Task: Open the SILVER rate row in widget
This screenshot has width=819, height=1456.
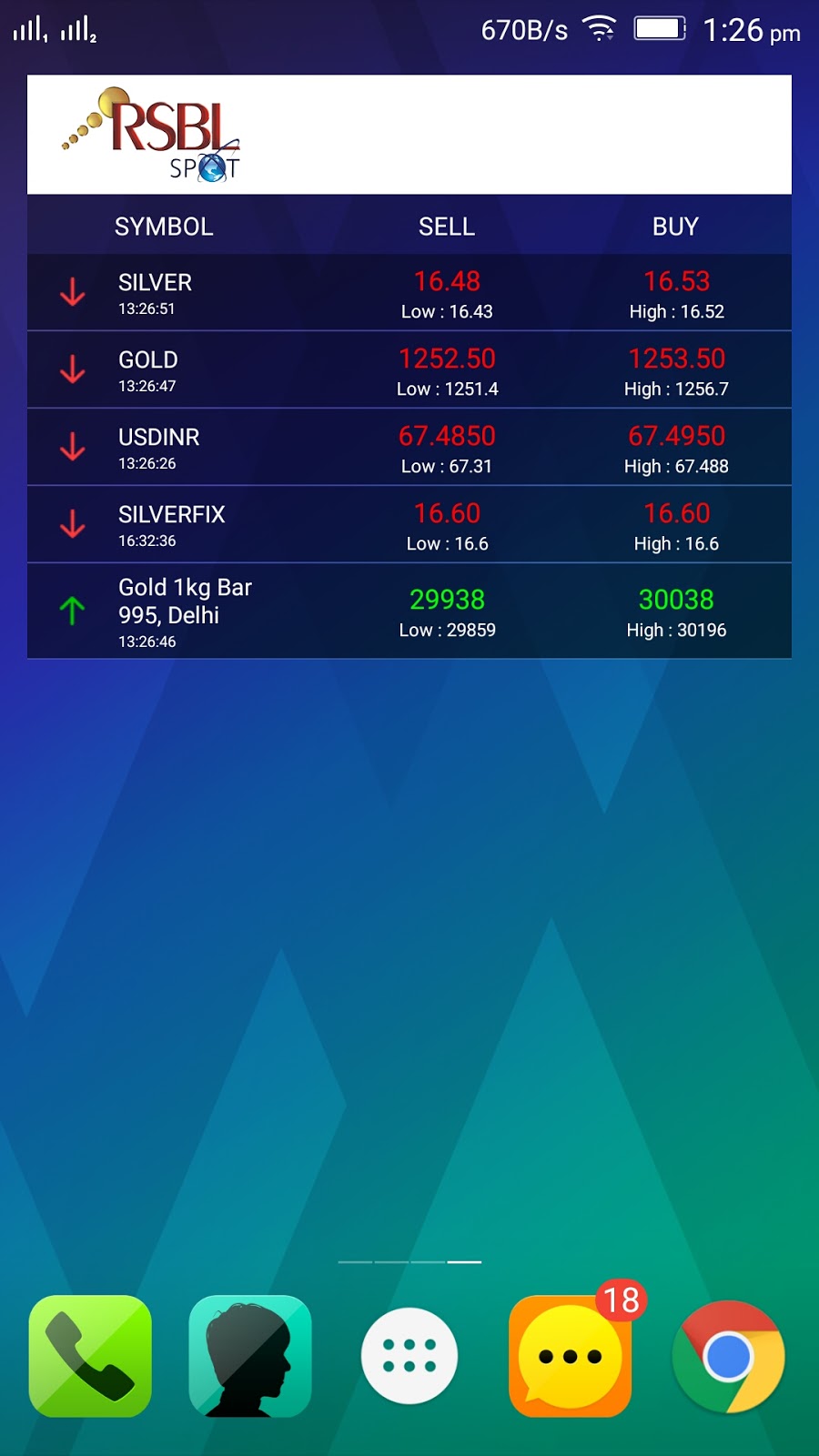Action: (409, 293)
